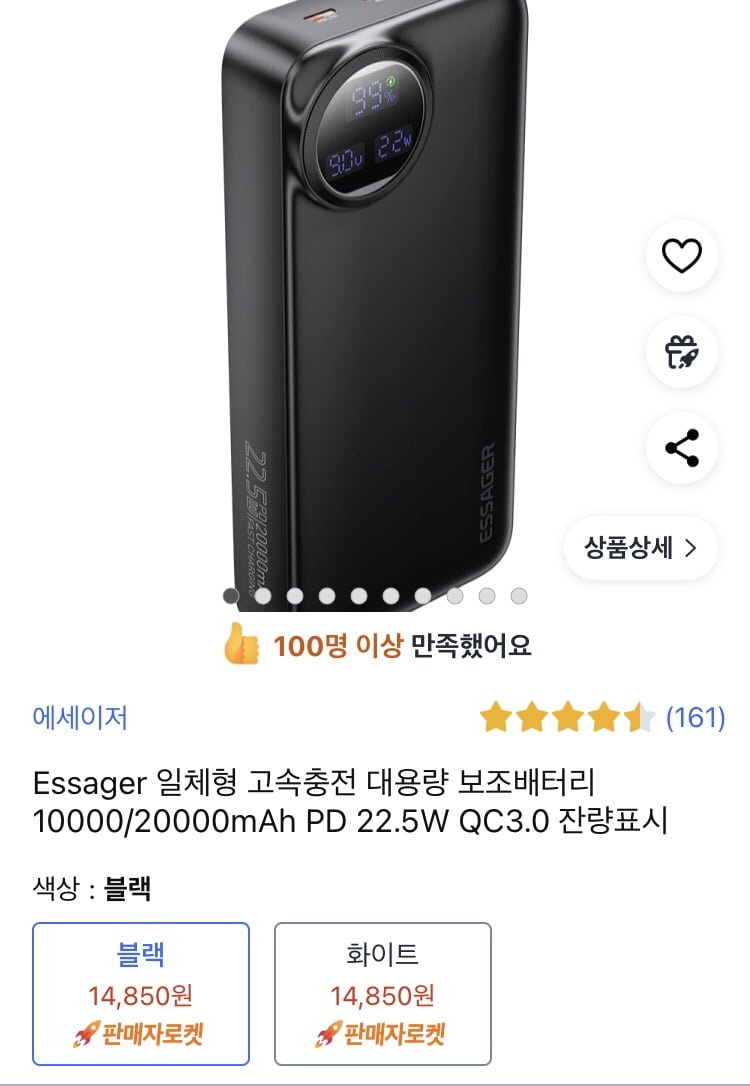Viewport: 750px width, 1086px height.
Task: Click the heart wishlist icon
Action: [681, 258]
